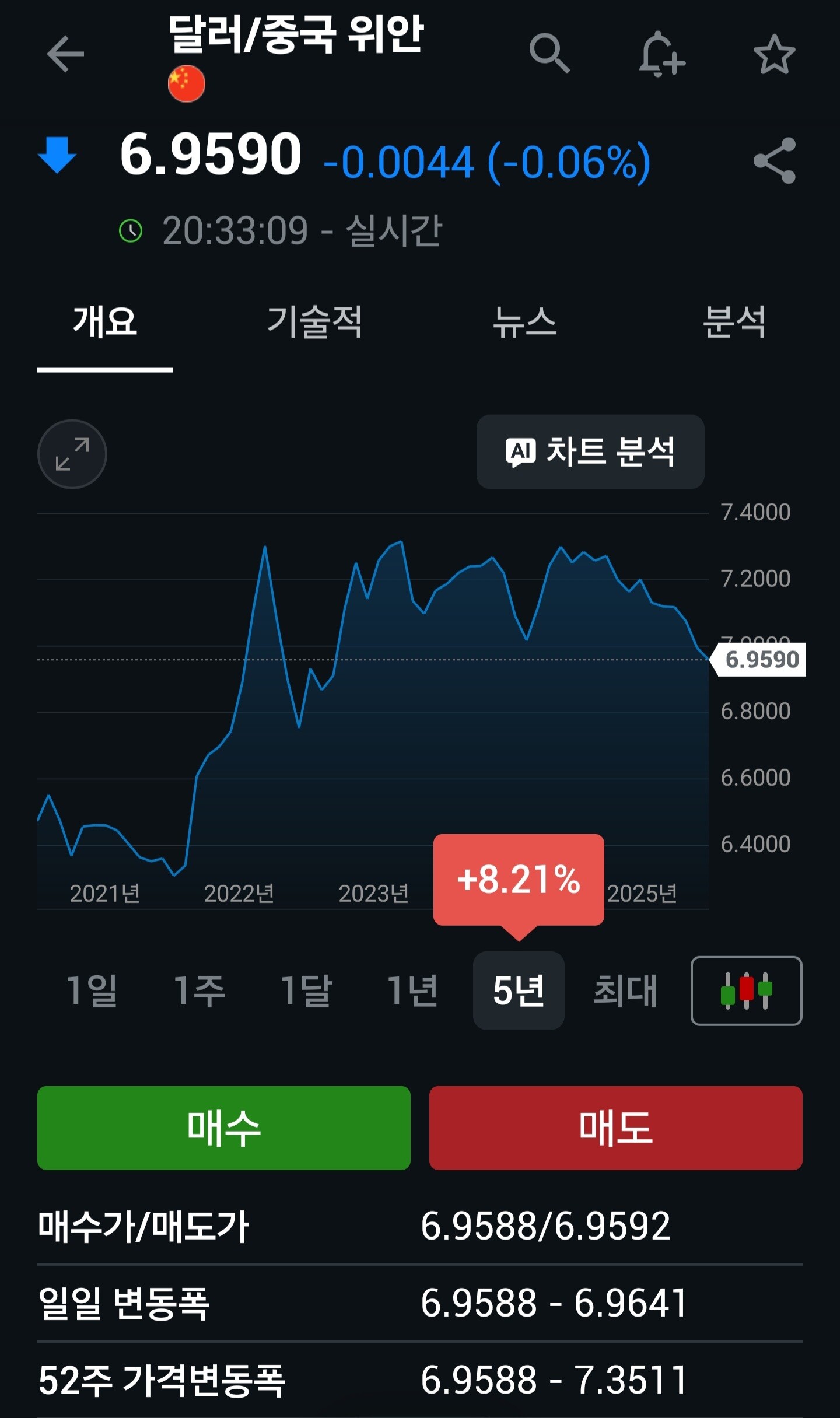Go back using the top arrow

pos(65,54)
